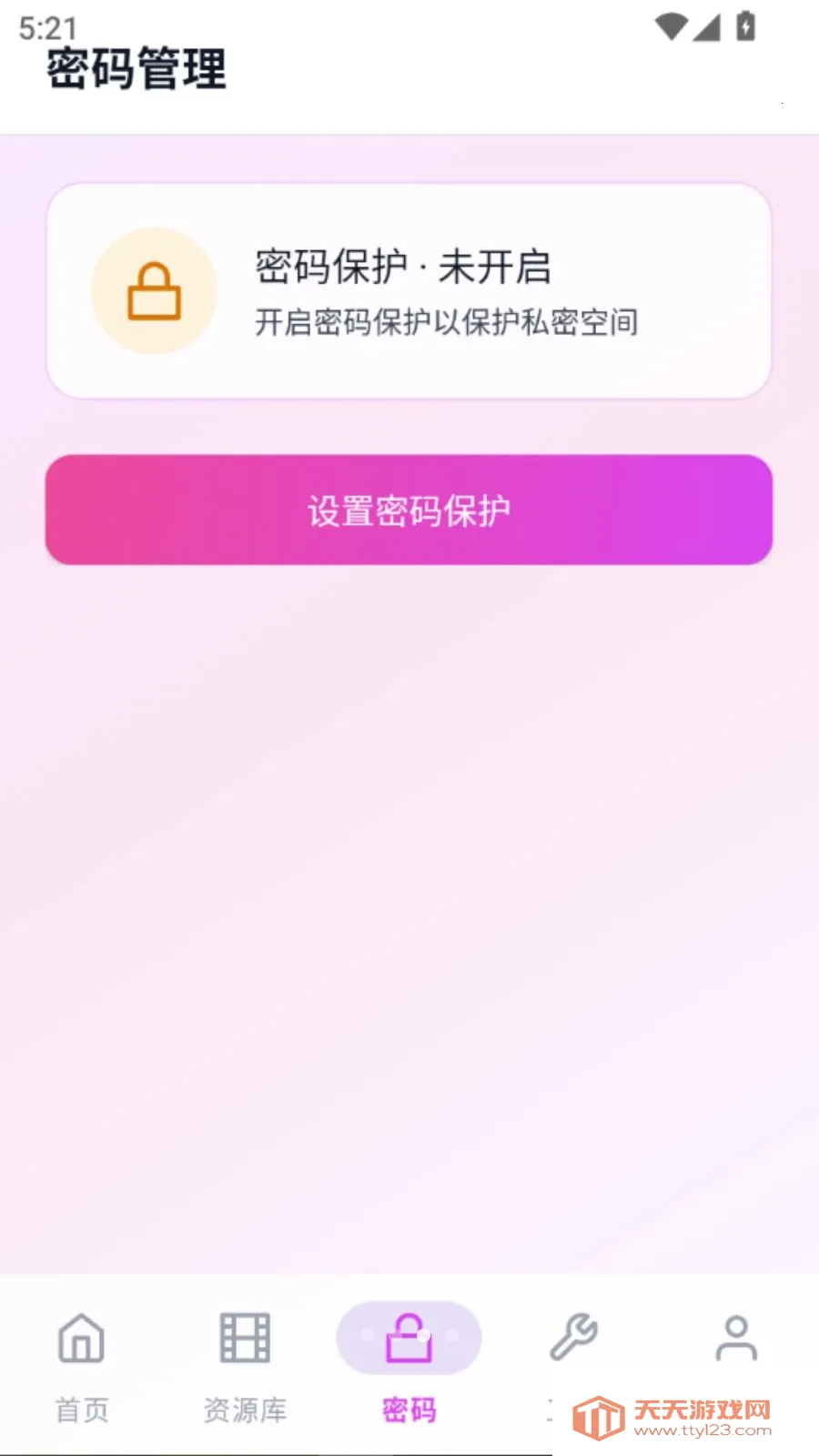
Task: Open the 密码保护 未开启 card
Action: (409, 291)
